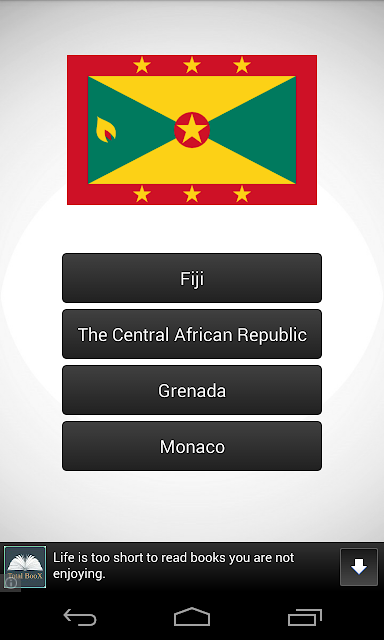Screen dimensions: 384x640
Task: Answer with Monaco
Action: coord(192,446)
